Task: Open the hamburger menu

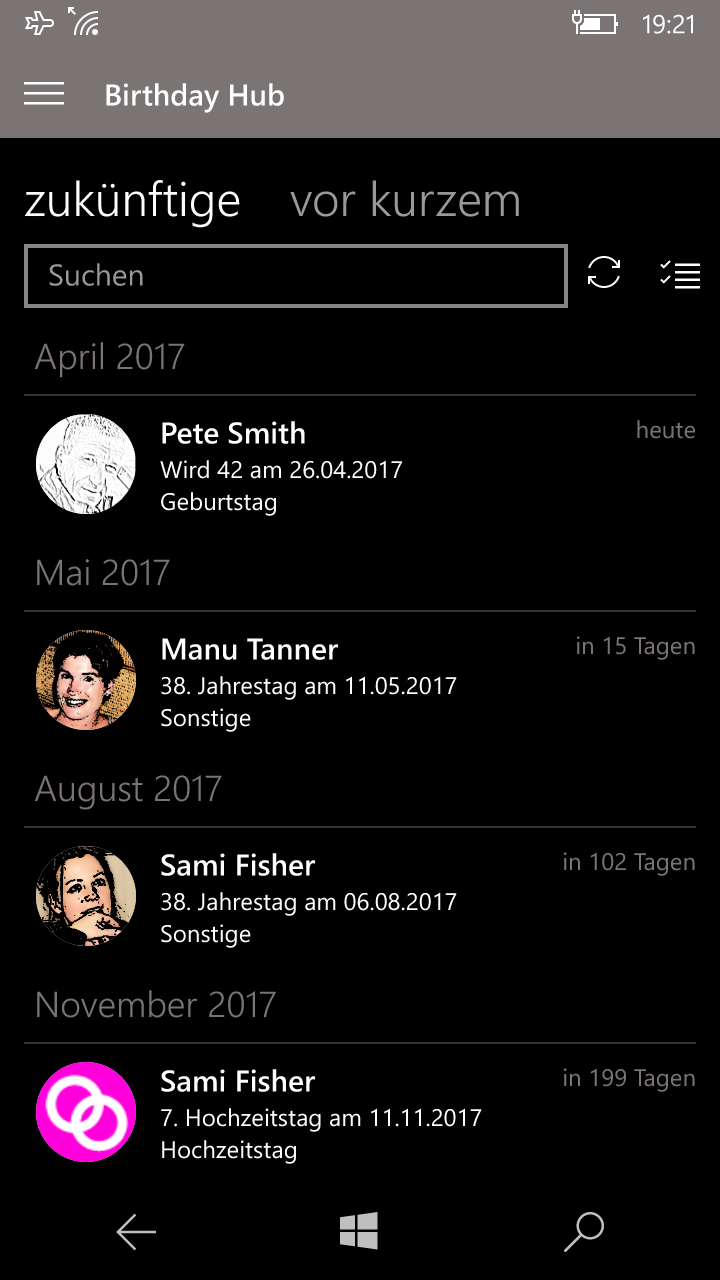Action: 44,95
